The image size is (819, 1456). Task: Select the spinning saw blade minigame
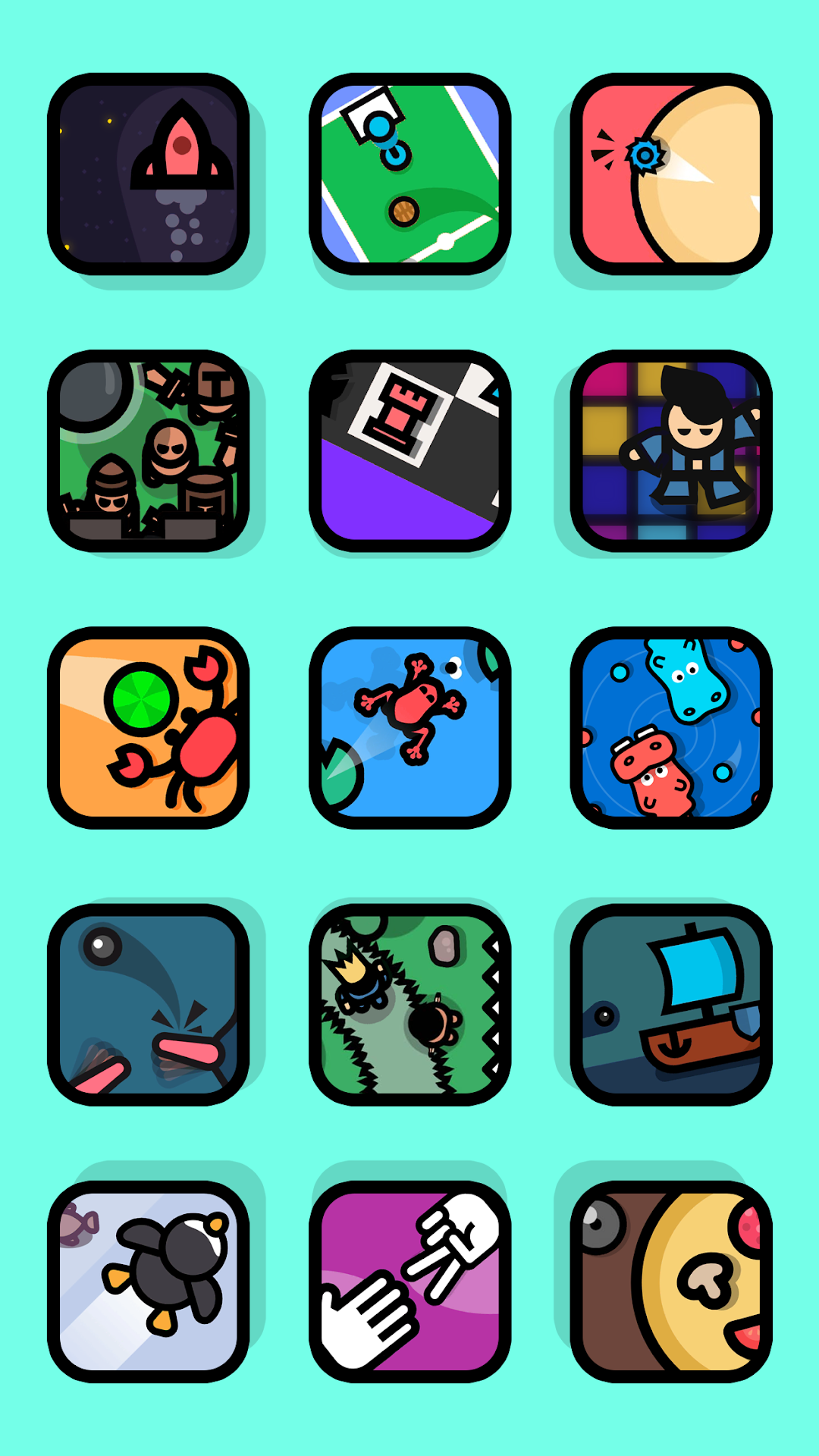click(671, 174)
